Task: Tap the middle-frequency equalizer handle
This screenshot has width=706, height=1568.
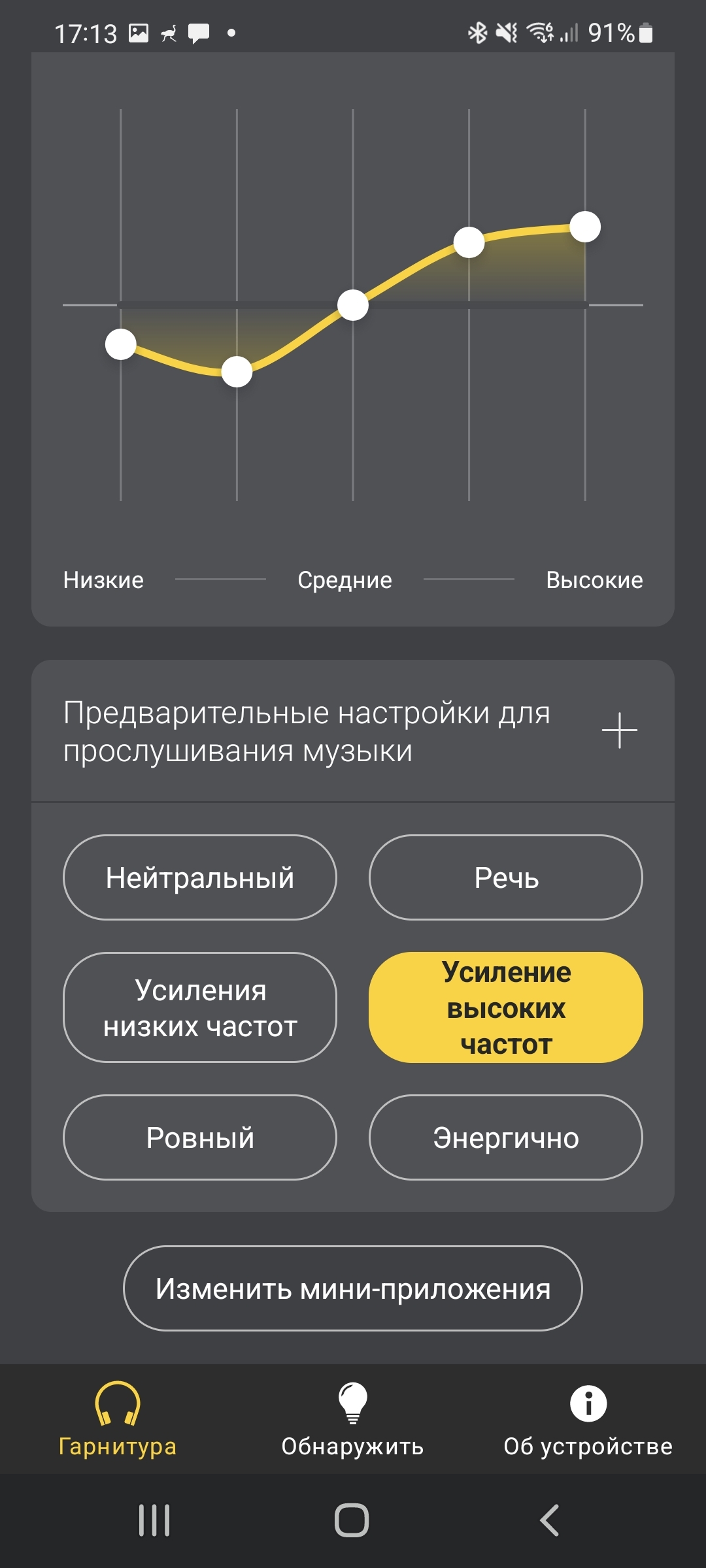Action: click(x=353, y=305)
